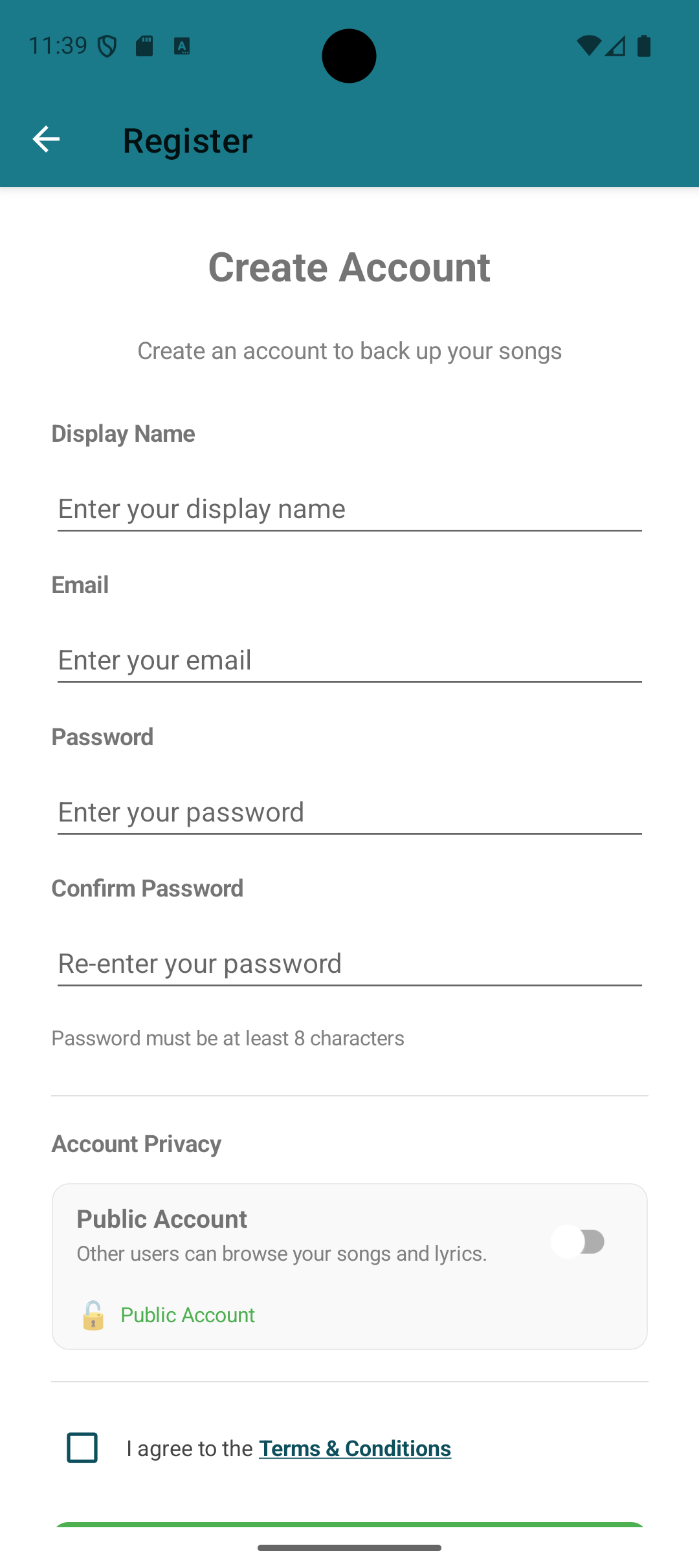Go back from the Register screen
Image resolution: width=699 pixels, height=1568 pixels.
pyautogui.click(x=46, y=140)
